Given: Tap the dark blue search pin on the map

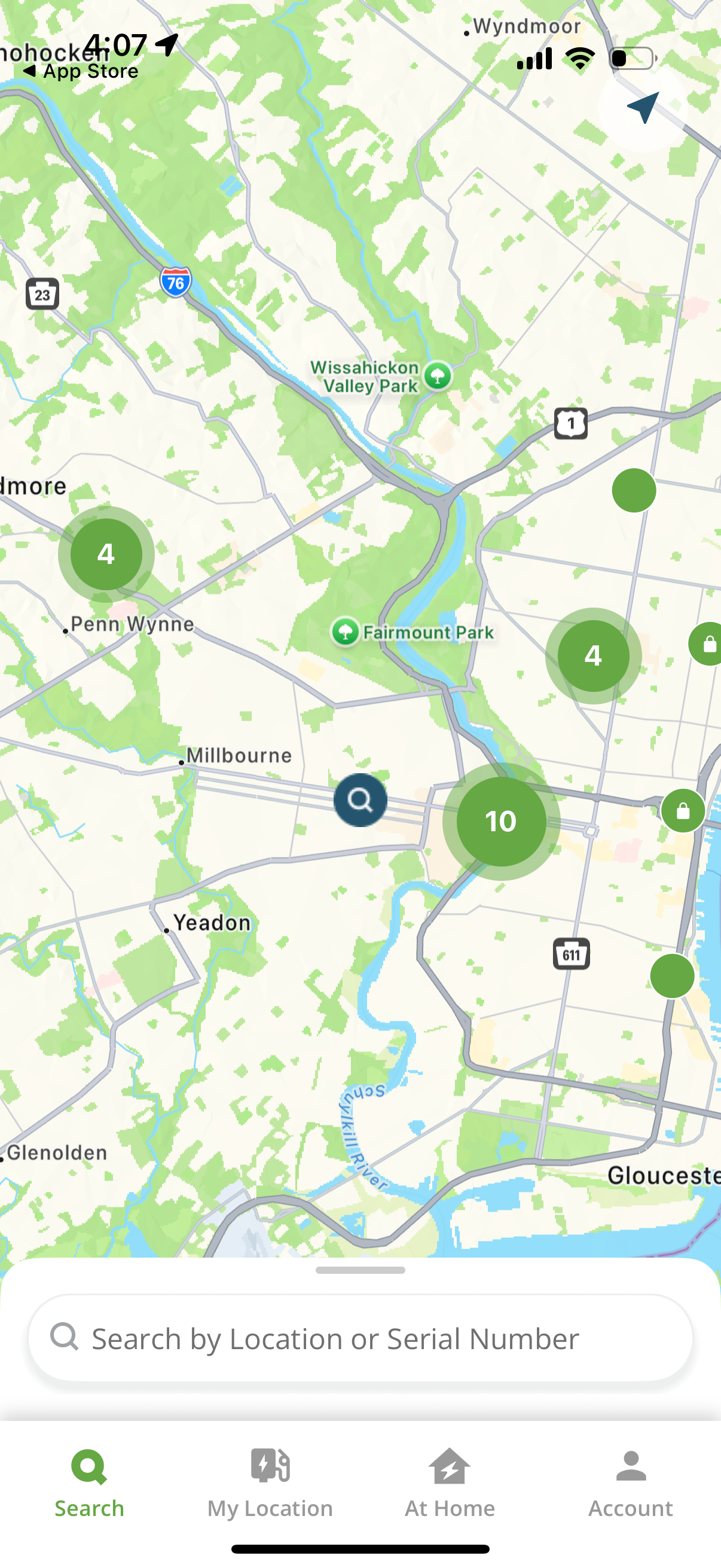Looking at the screenshot, I should click(360, 800).
